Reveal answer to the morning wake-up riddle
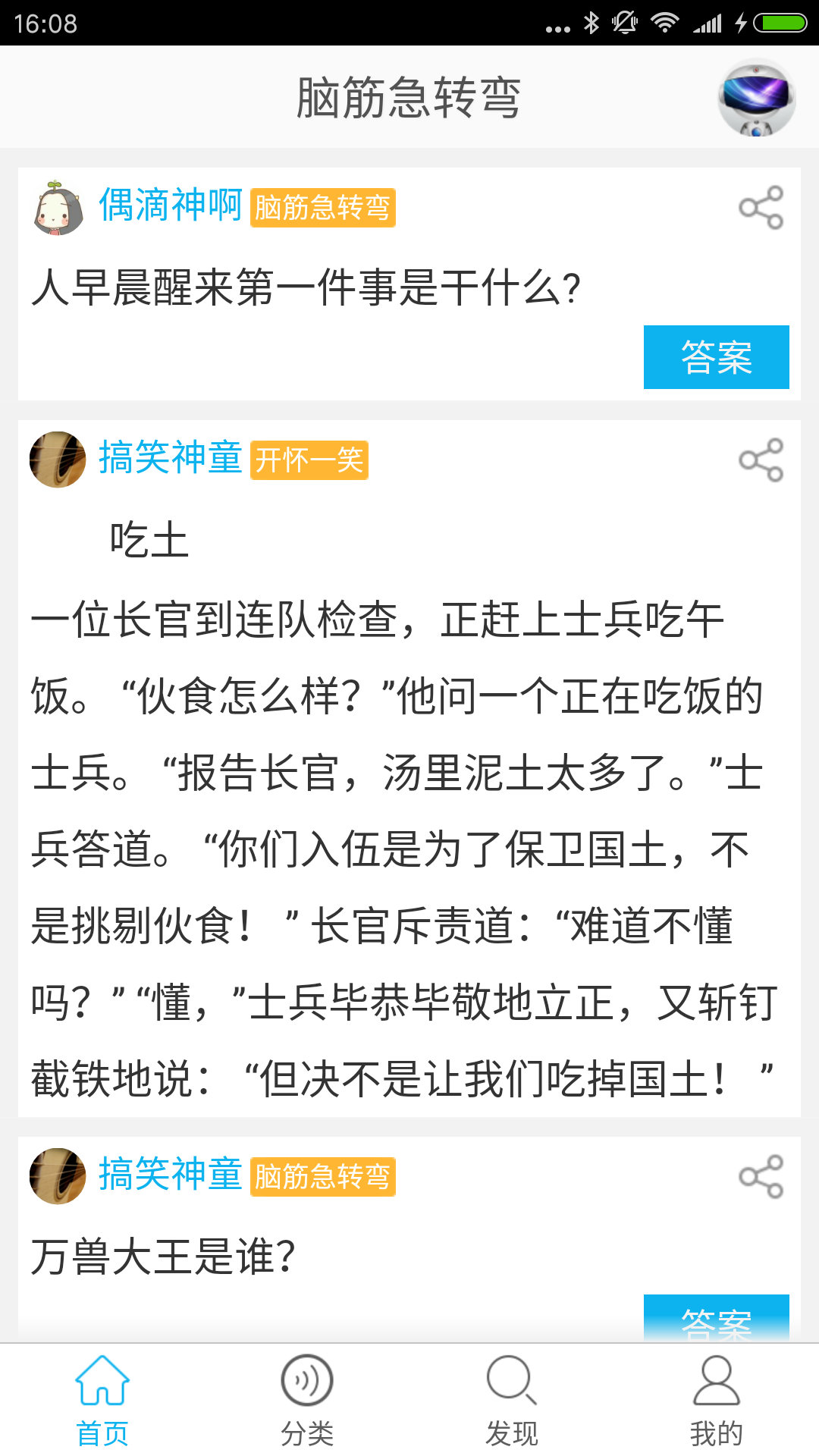The width and height of the screenshot is (819, 1456). [716, 357]
